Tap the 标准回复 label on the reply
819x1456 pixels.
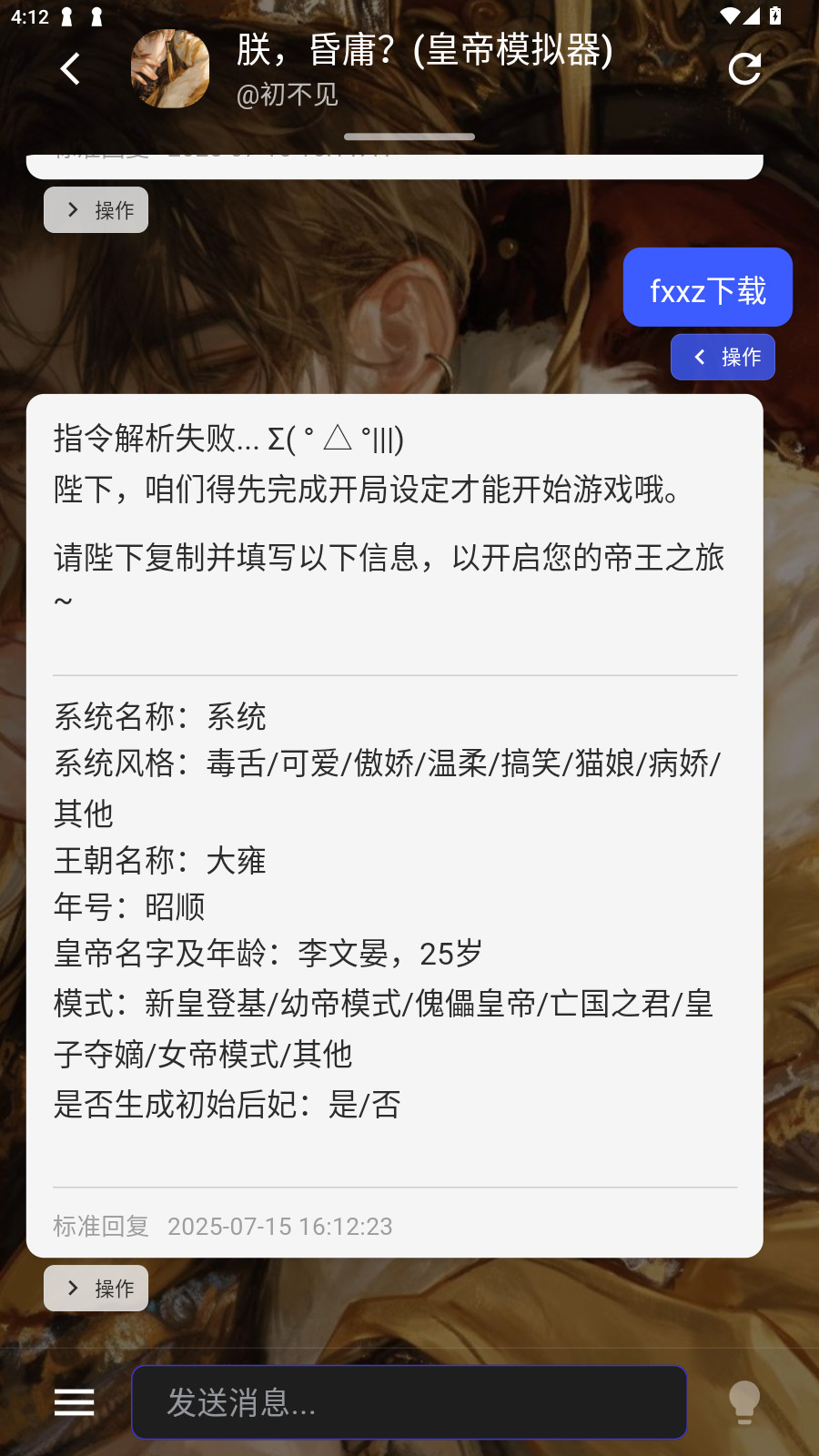tap(100, 1226)
